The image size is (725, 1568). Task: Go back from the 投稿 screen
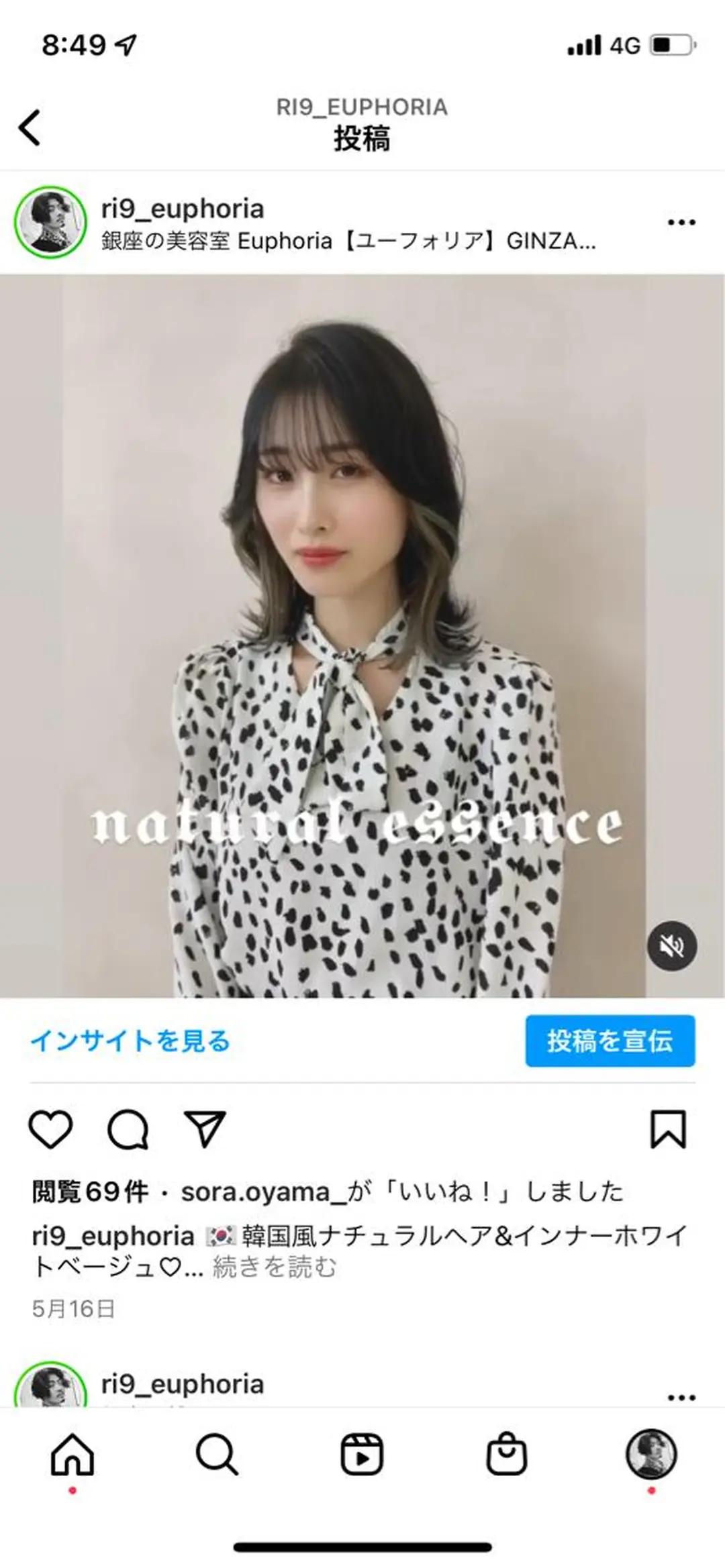(x=30, y=127)
